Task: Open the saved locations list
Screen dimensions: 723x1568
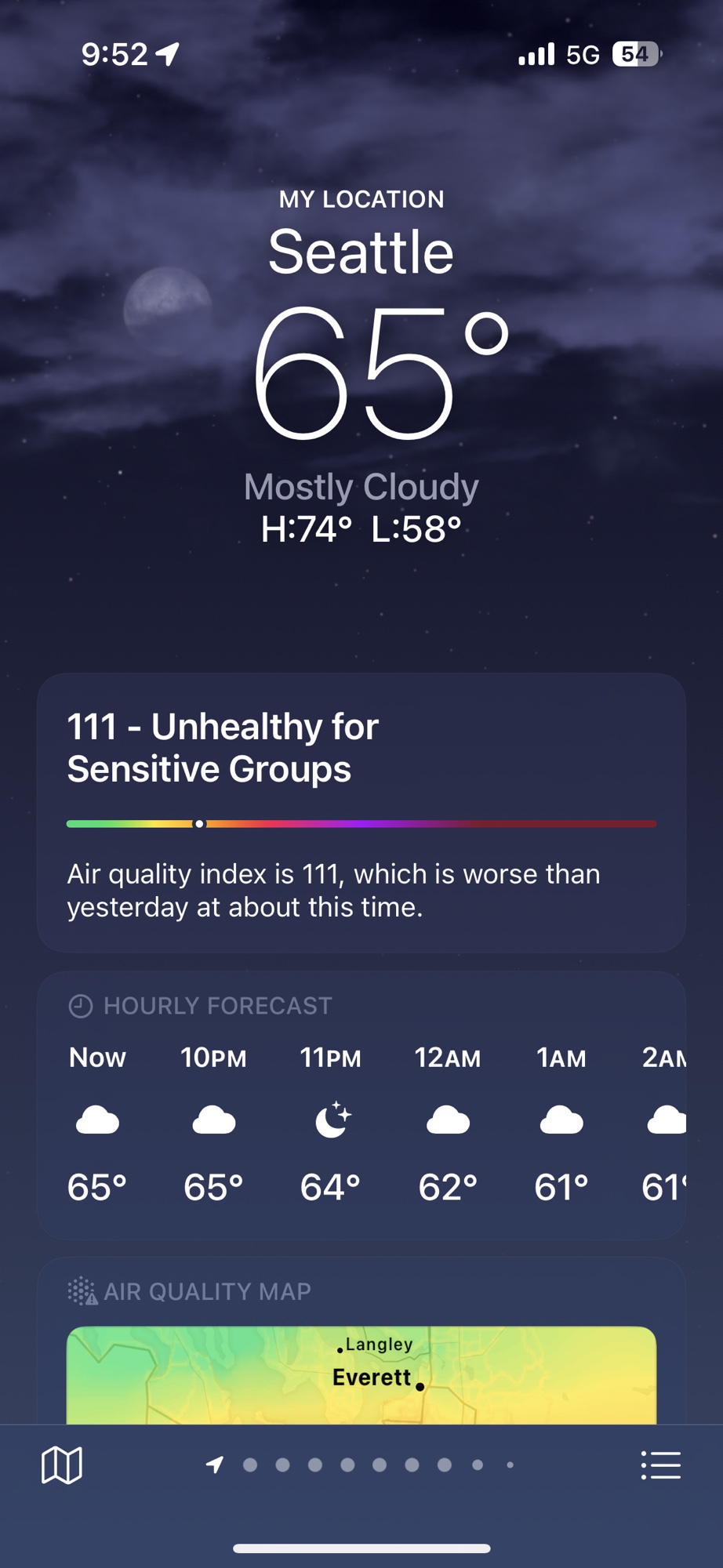Action: [660, 1465]
